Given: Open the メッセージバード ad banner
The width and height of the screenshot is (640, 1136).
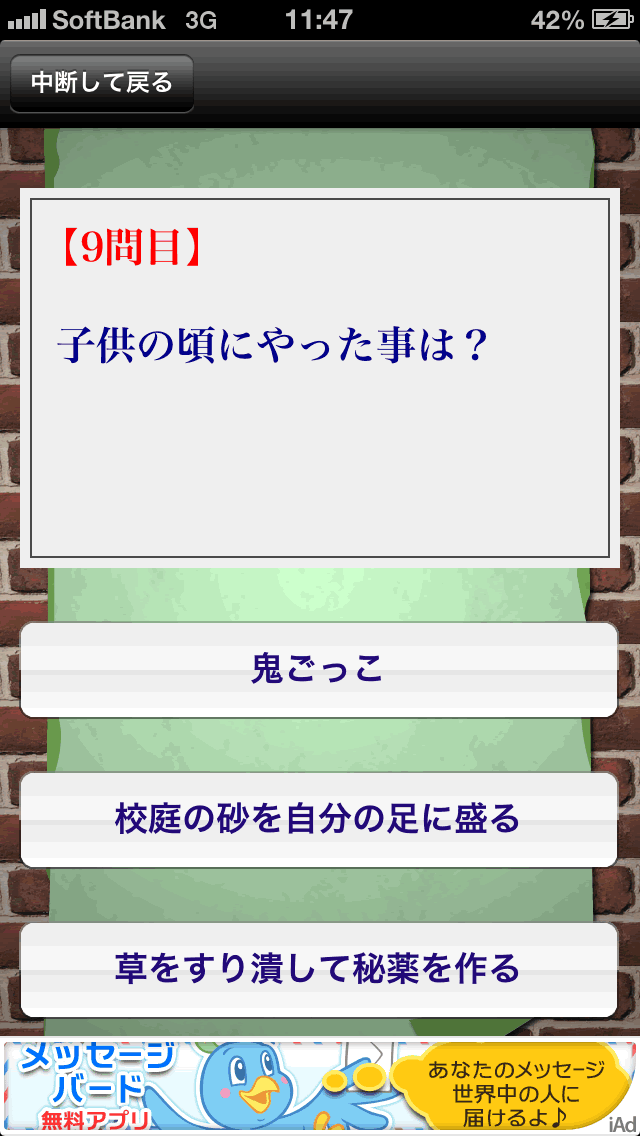Looking at the screenshot, I should pos(320,1086).
